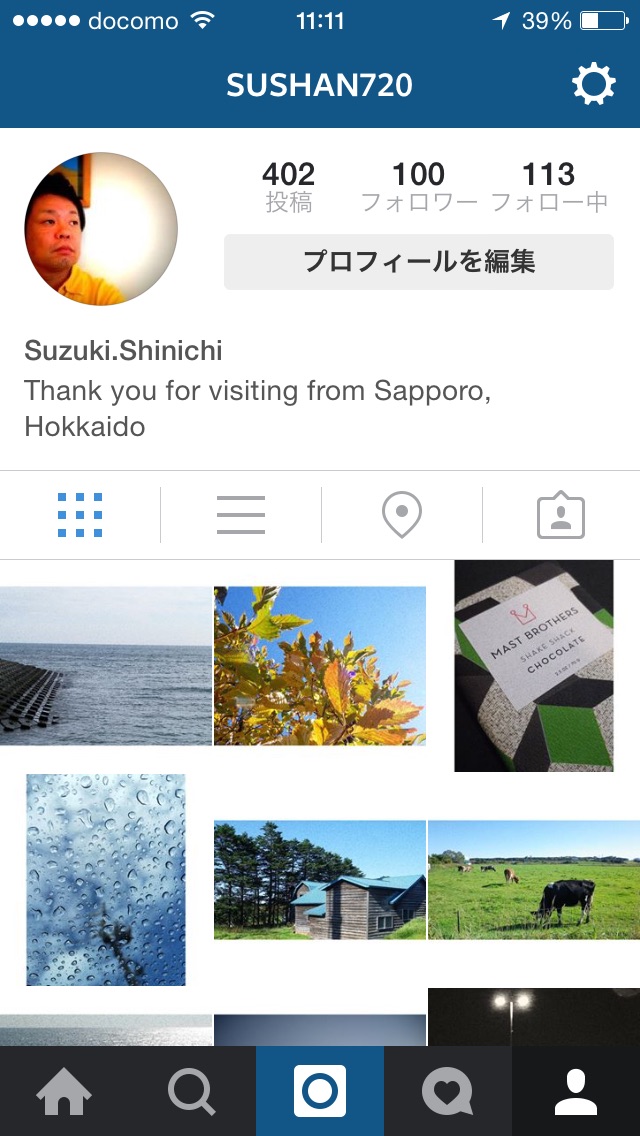Open the photo map tab
This screenshot has width=640, height=1136.
[x=401, y=516]
